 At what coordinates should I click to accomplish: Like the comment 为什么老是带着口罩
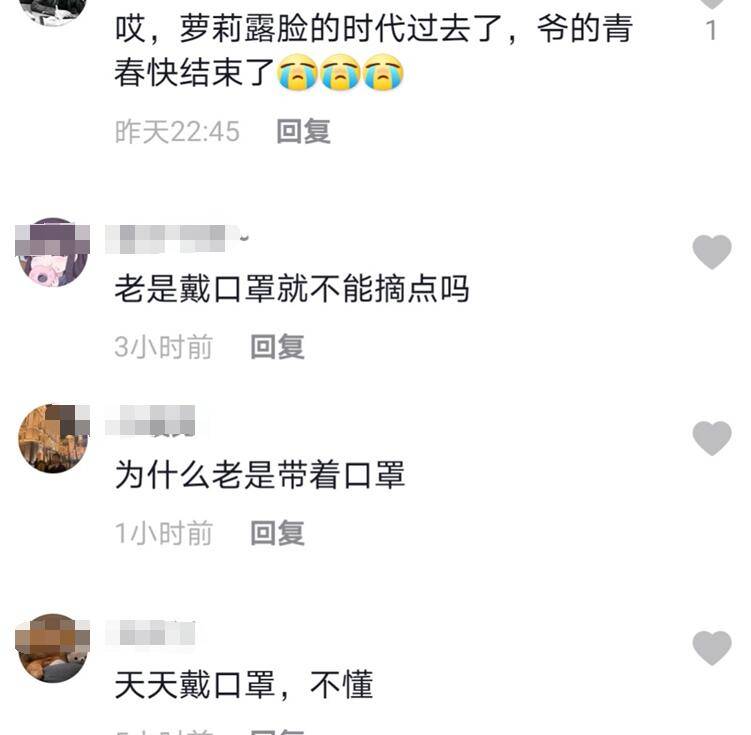click(x=712, y=438)
